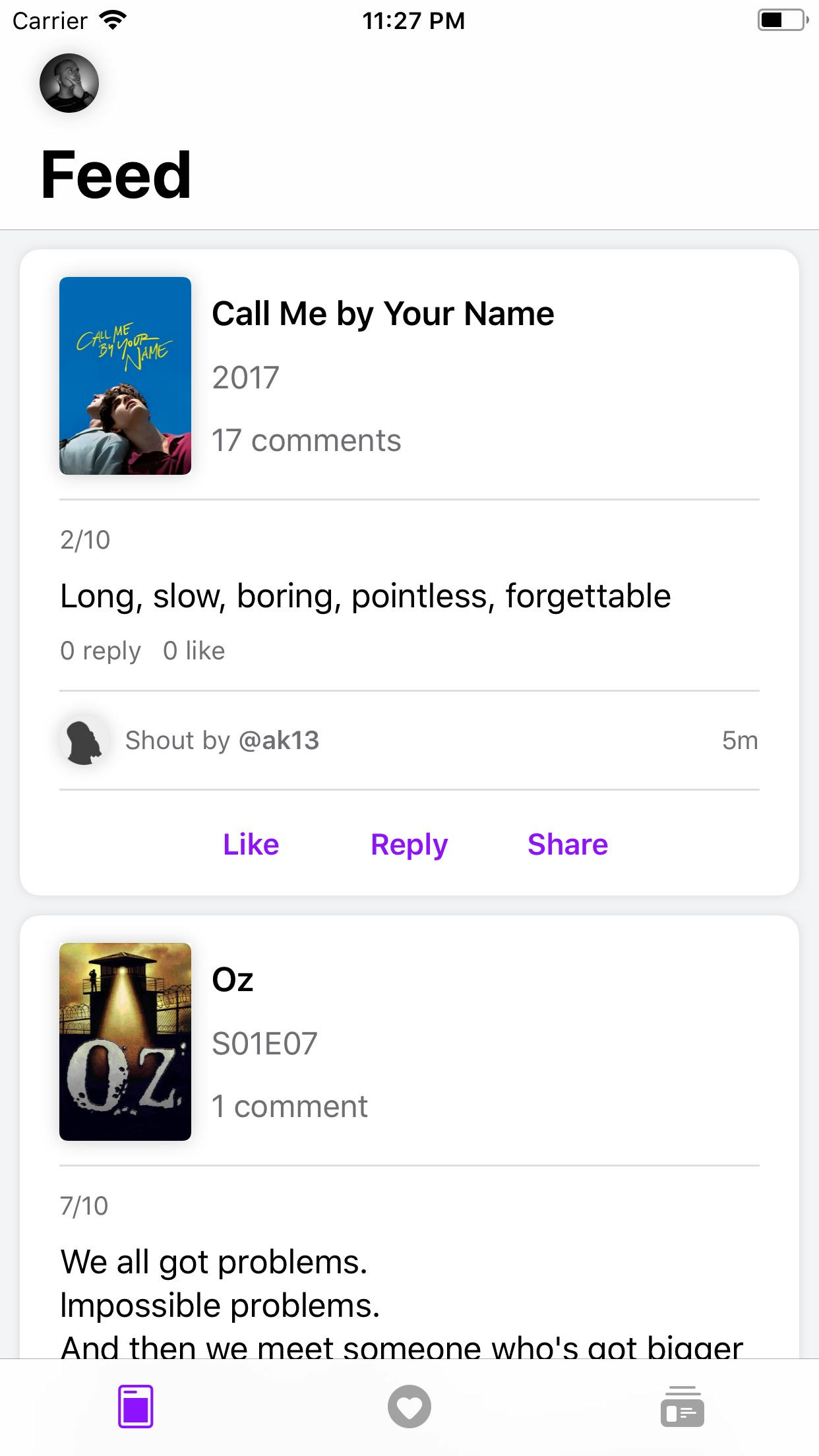Open the Call Me by Your Name poster
Screen dimensions: 819x1456
pos(125,376)
